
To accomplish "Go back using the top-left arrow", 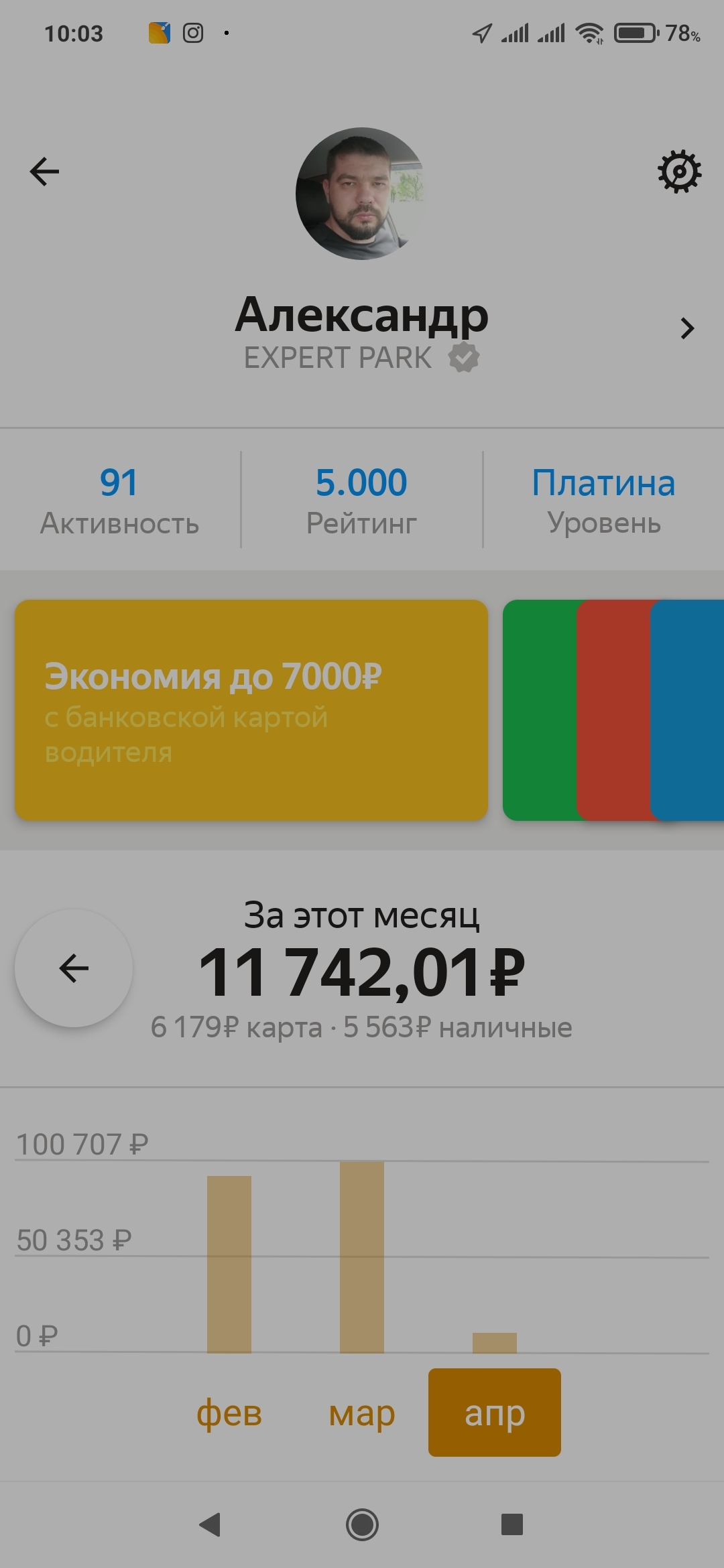I will tap(44, 172).
